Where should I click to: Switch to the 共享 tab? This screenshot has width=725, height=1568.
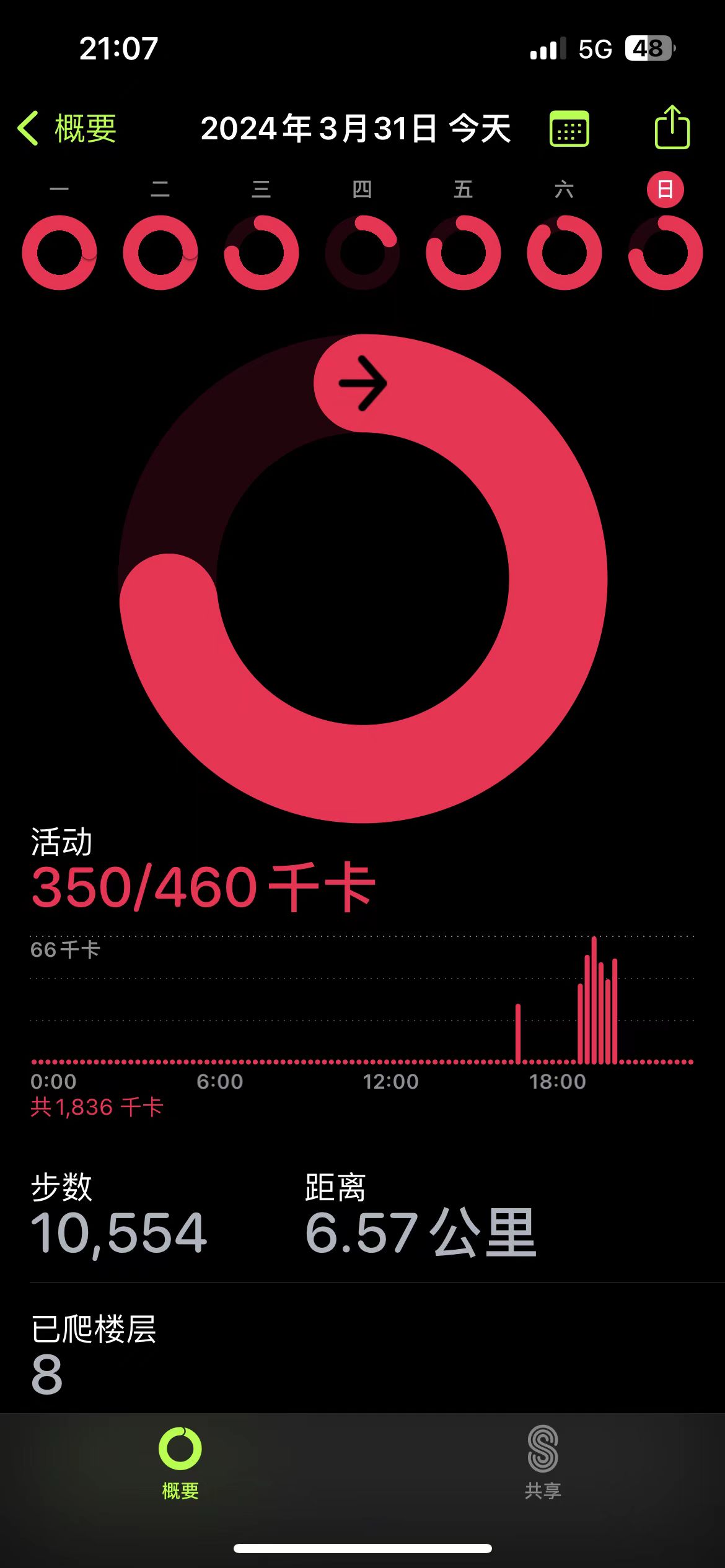coord(543,1462)
